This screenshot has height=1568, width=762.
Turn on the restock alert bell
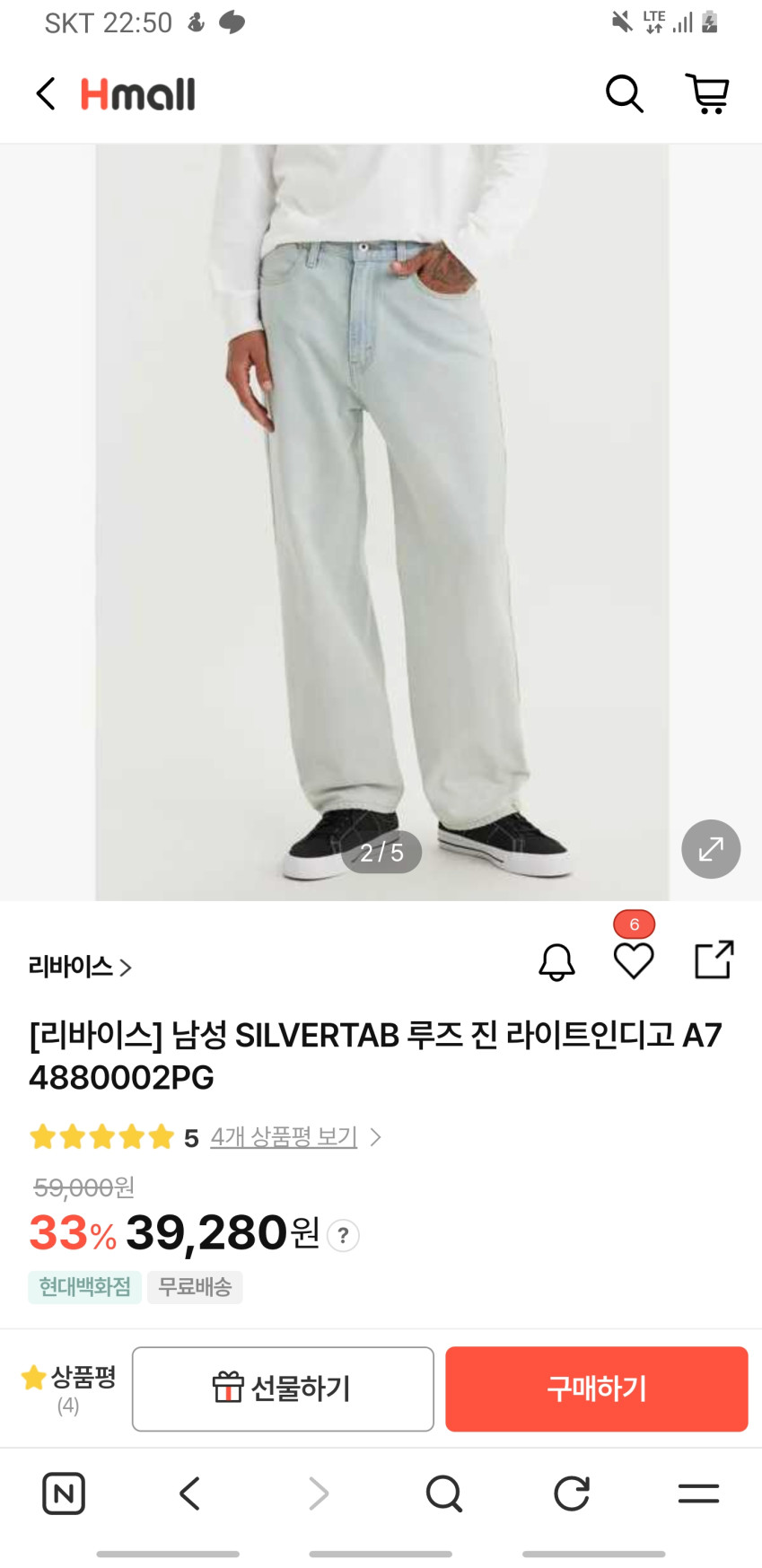pyautogui.click(x=556, y=962)
